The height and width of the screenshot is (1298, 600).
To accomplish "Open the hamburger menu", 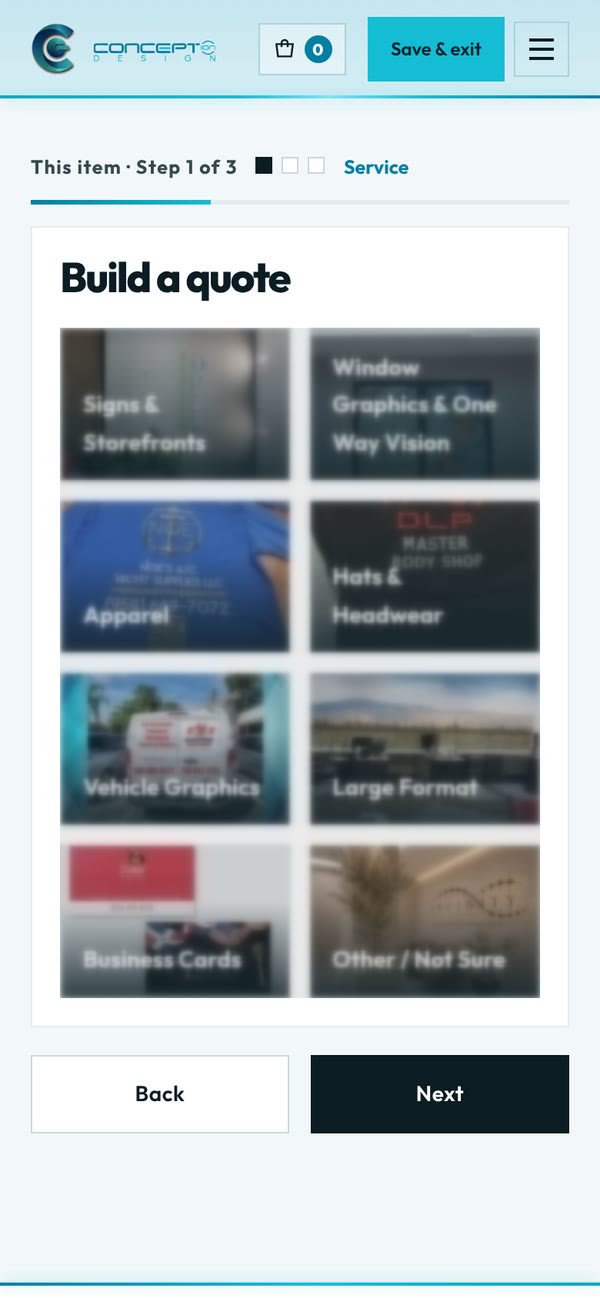I will point(541,49).
